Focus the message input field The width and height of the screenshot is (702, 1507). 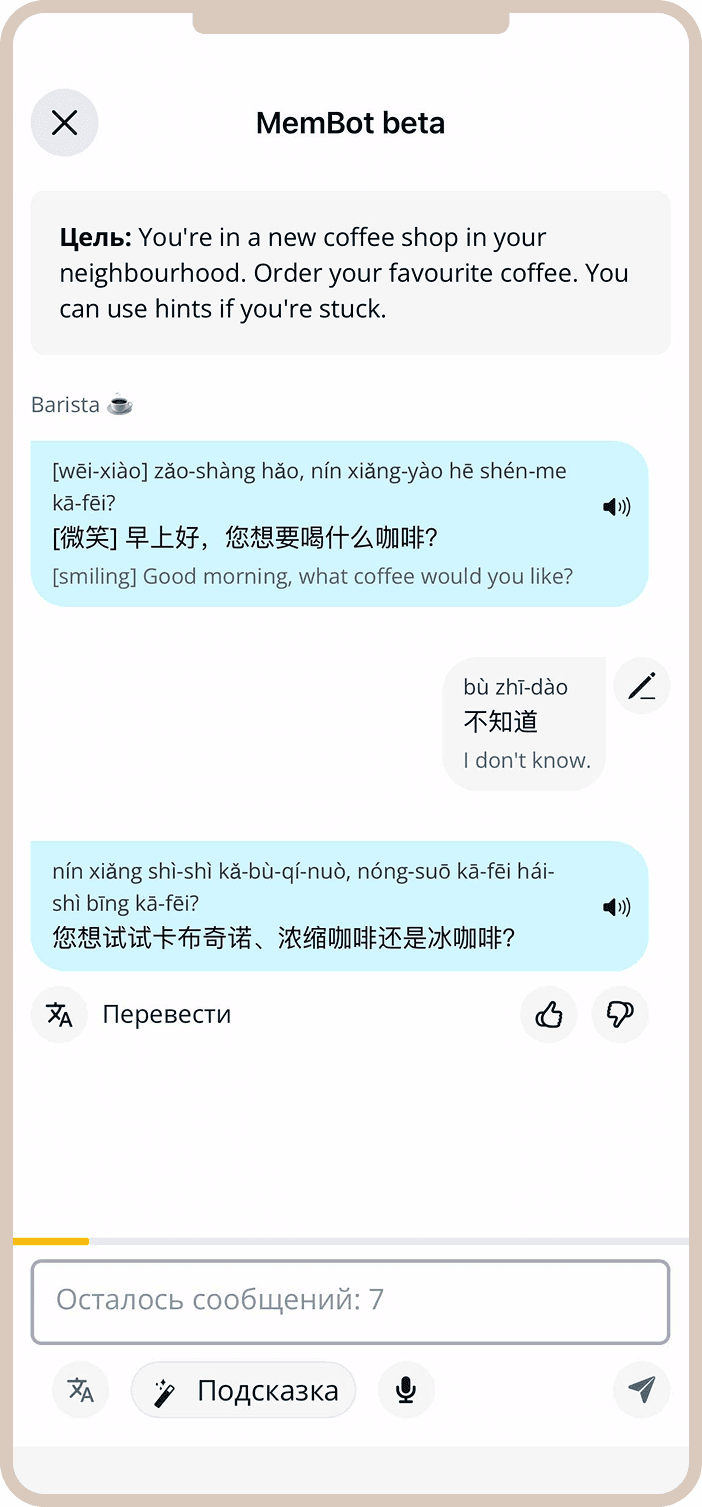click(x=350, y=1301)
